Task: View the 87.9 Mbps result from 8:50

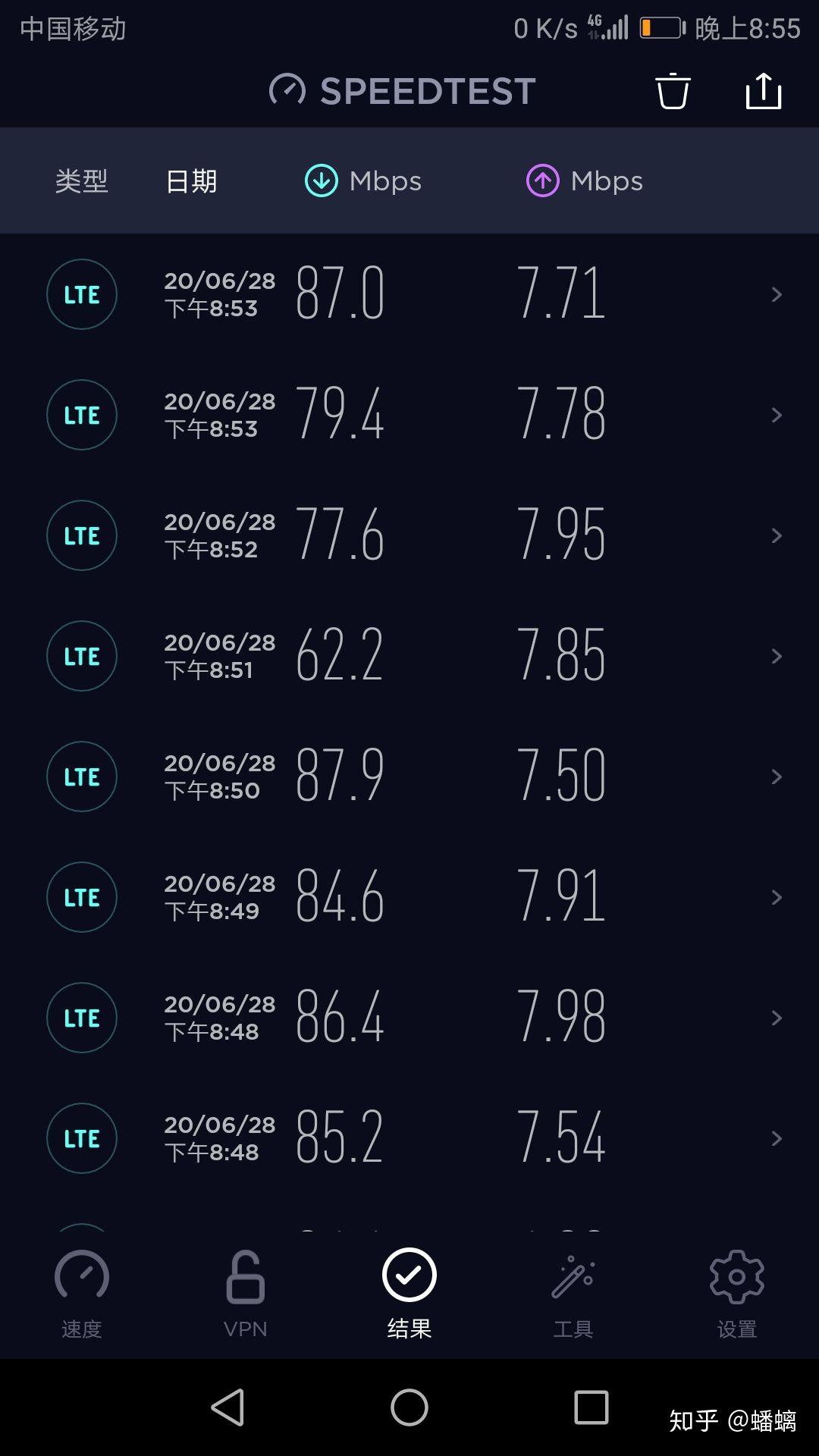Action: pyautogui.click(x=409, y=777)
